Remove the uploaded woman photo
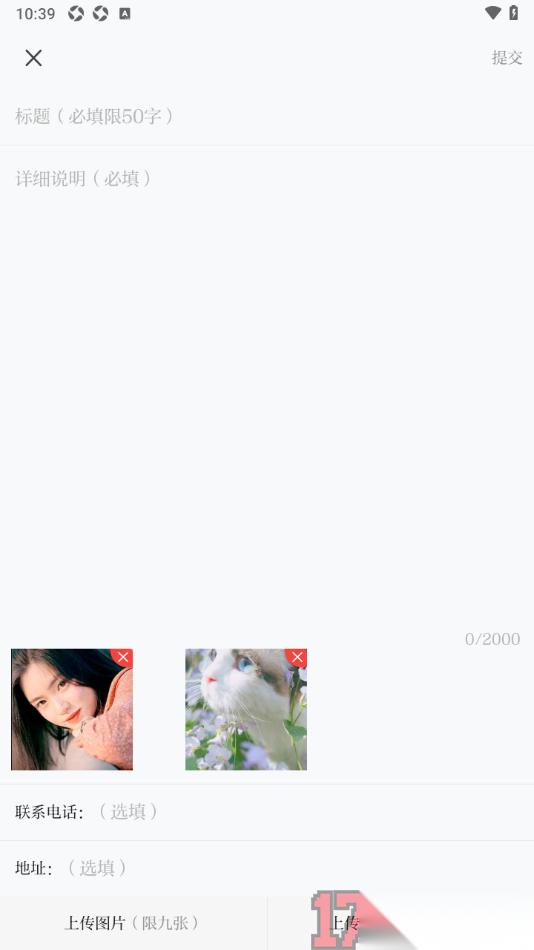The width and height of the screenshot is (534, 950). click(123, 657)
